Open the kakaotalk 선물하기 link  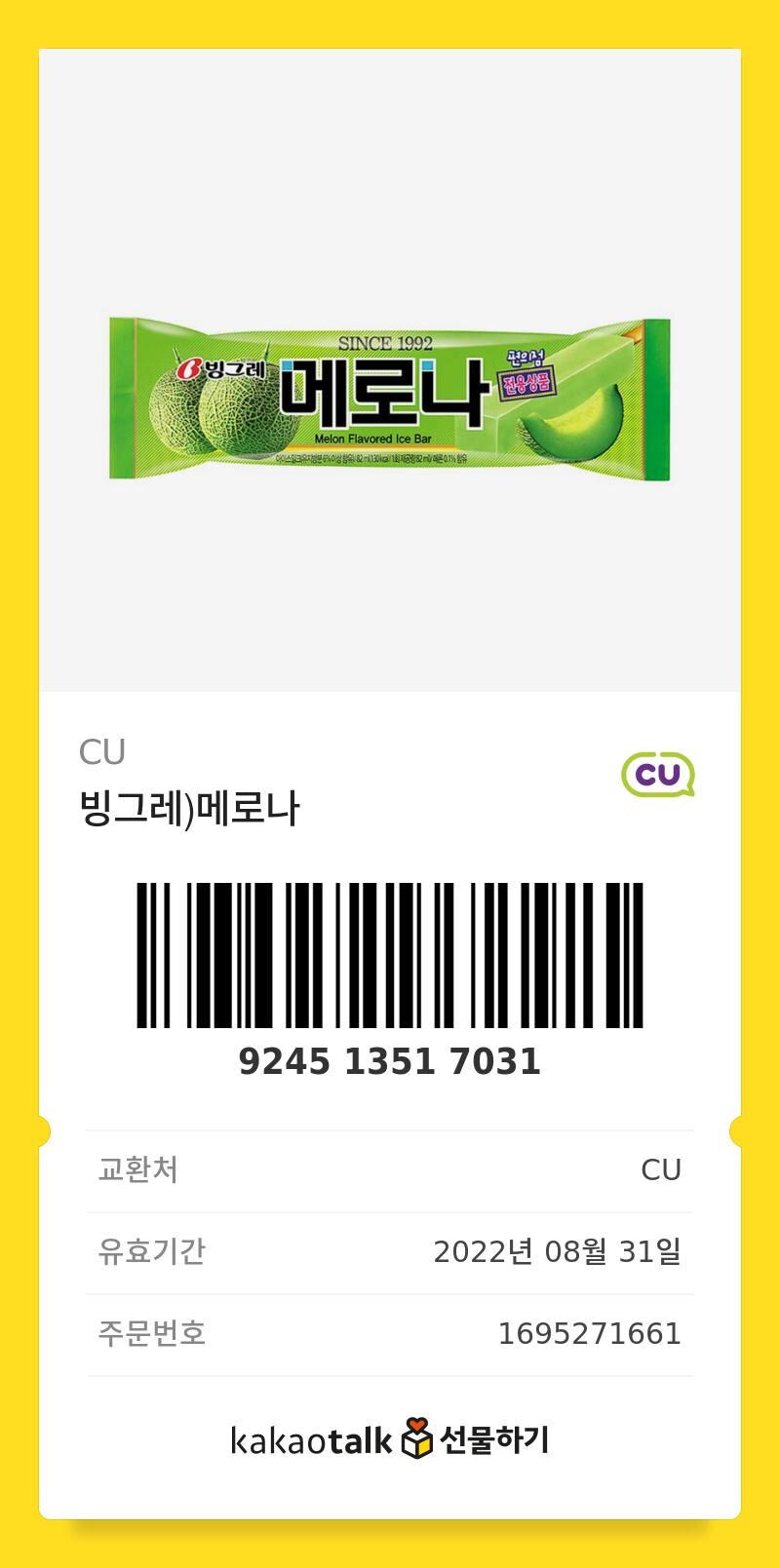390,1439
